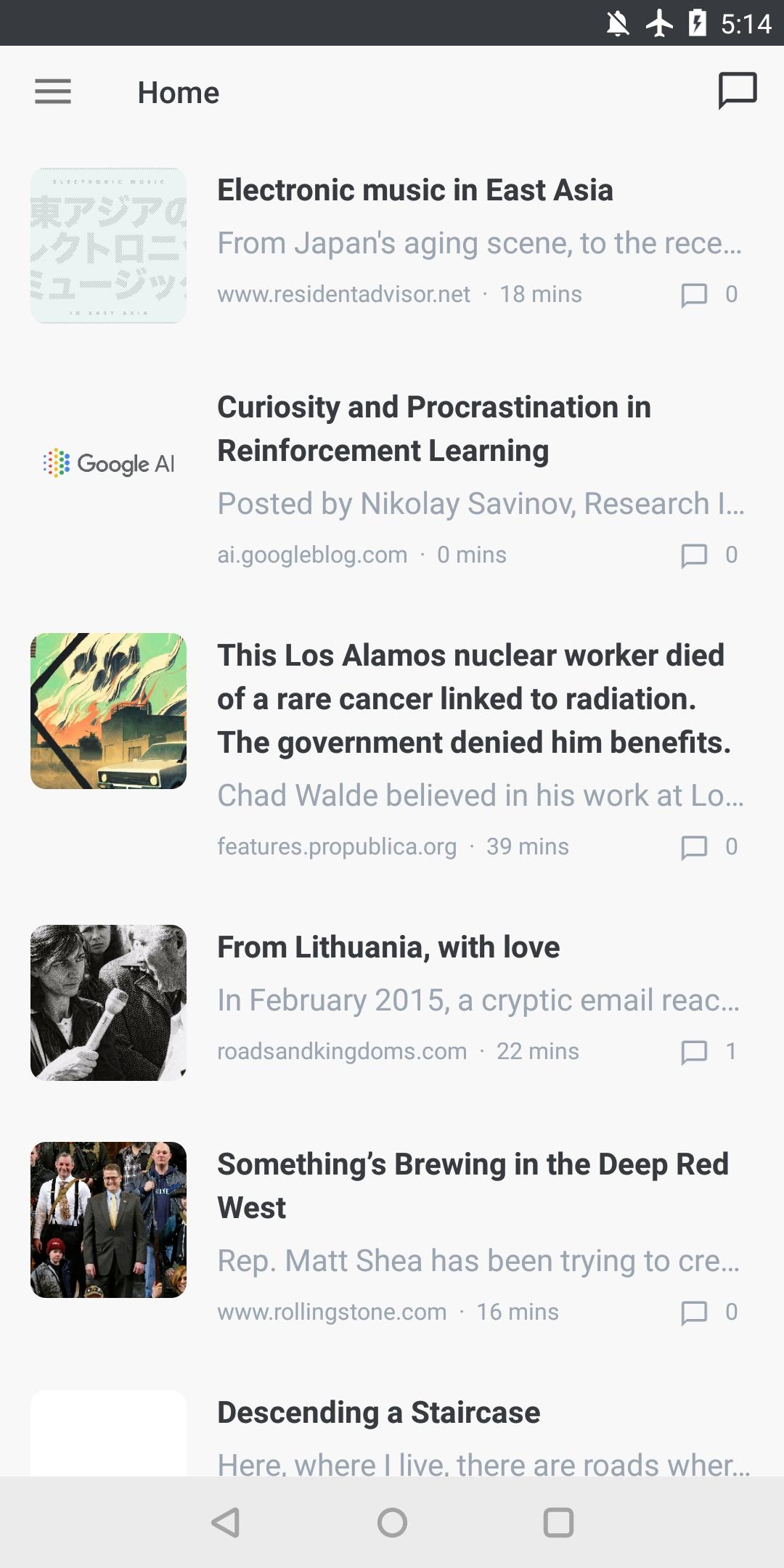784x1568 pixels.
Task: Open the Electronic music in East Asia article
Action: (415, 190)
